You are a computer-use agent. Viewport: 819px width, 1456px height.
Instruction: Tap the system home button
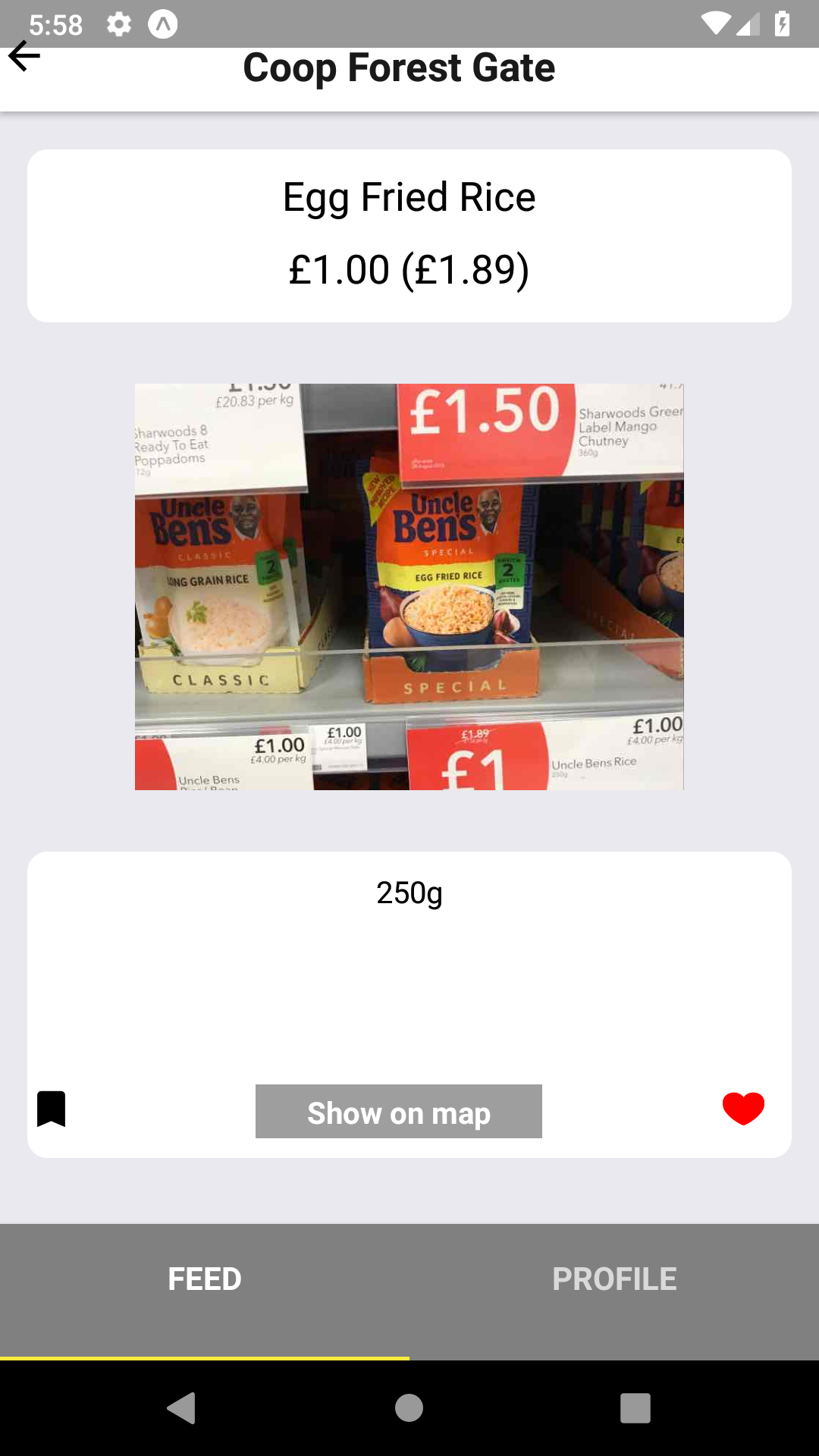pos(409,1408)
